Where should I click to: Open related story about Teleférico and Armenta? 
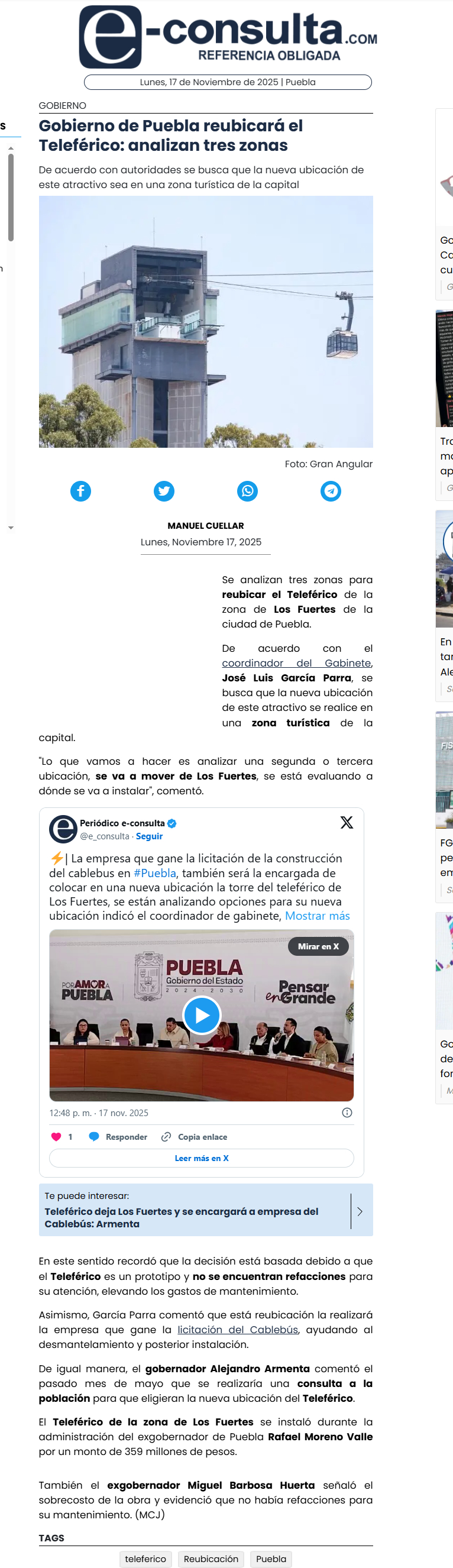point(206,1210)
